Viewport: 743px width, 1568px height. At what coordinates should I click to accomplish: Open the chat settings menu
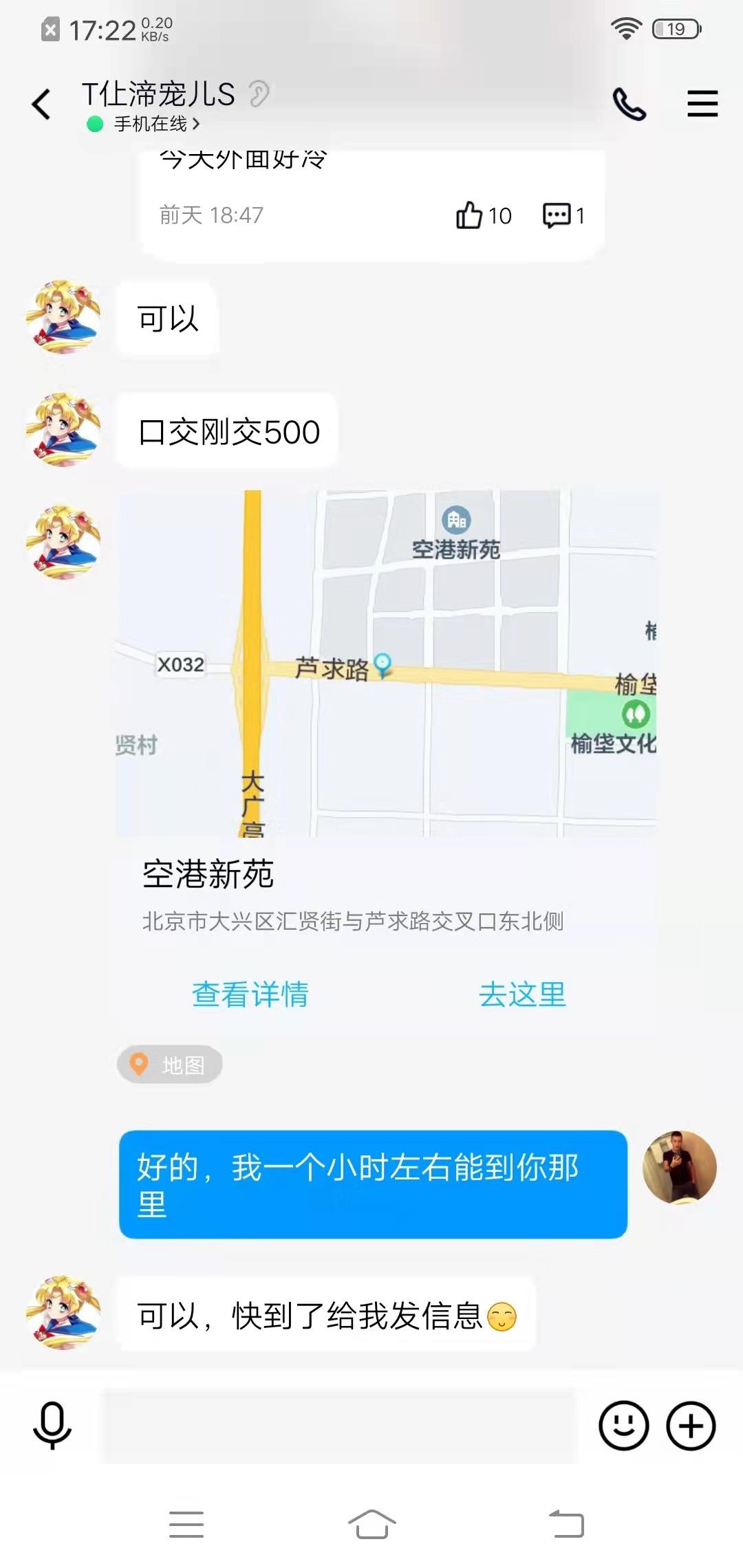point(702,105)
